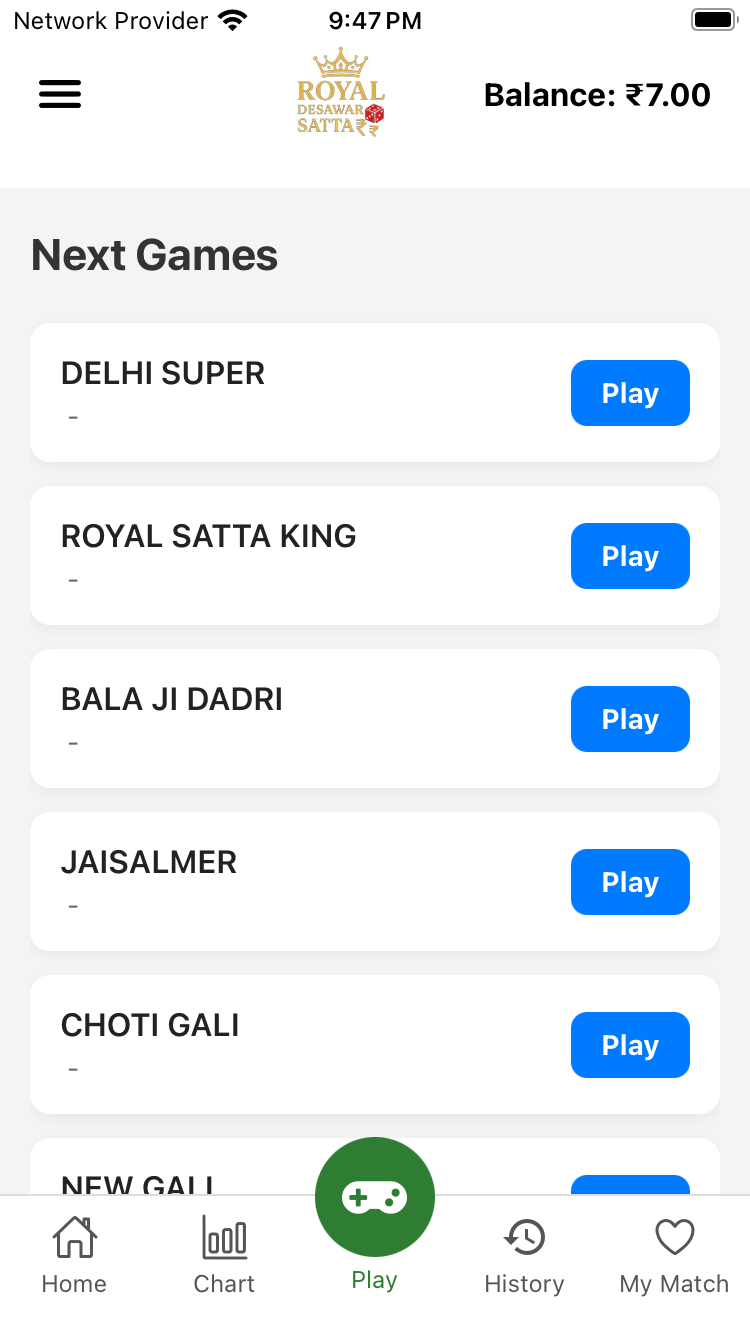Open the hamburger navigation menu

coord(60,94)
